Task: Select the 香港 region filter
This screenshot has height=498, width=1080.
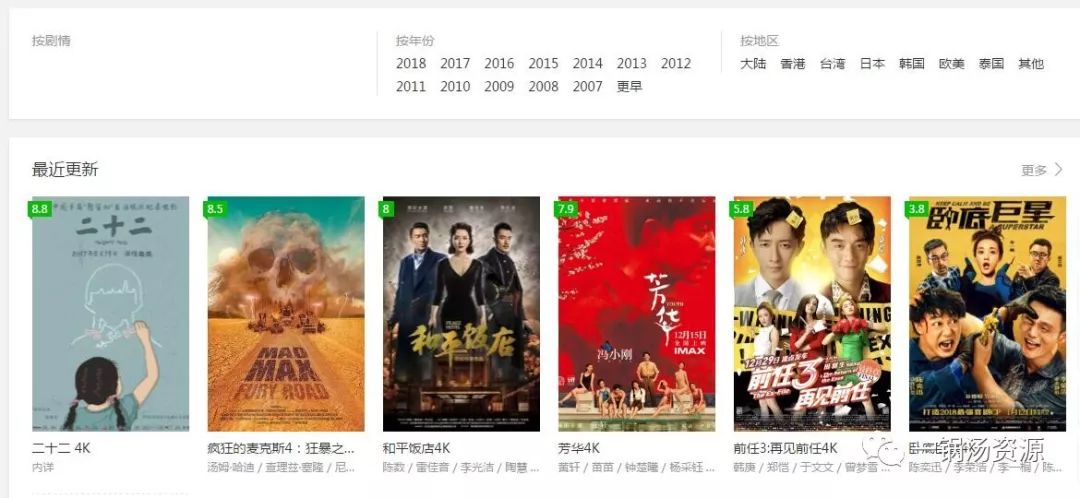Action: point(793,63)
